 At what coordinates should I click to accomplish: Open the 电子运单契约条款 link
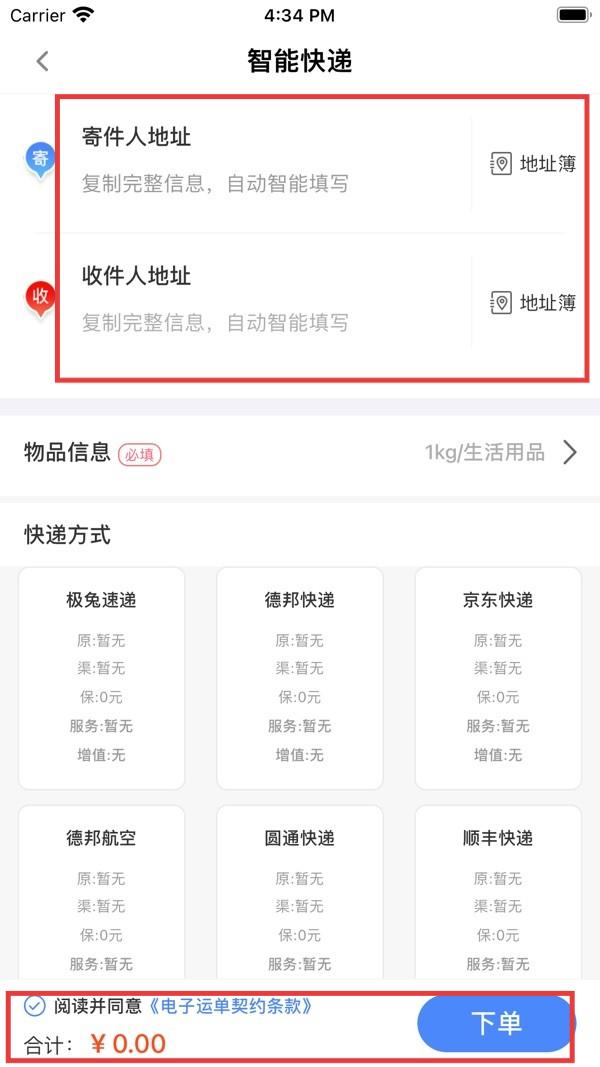tap(235, 1006)
